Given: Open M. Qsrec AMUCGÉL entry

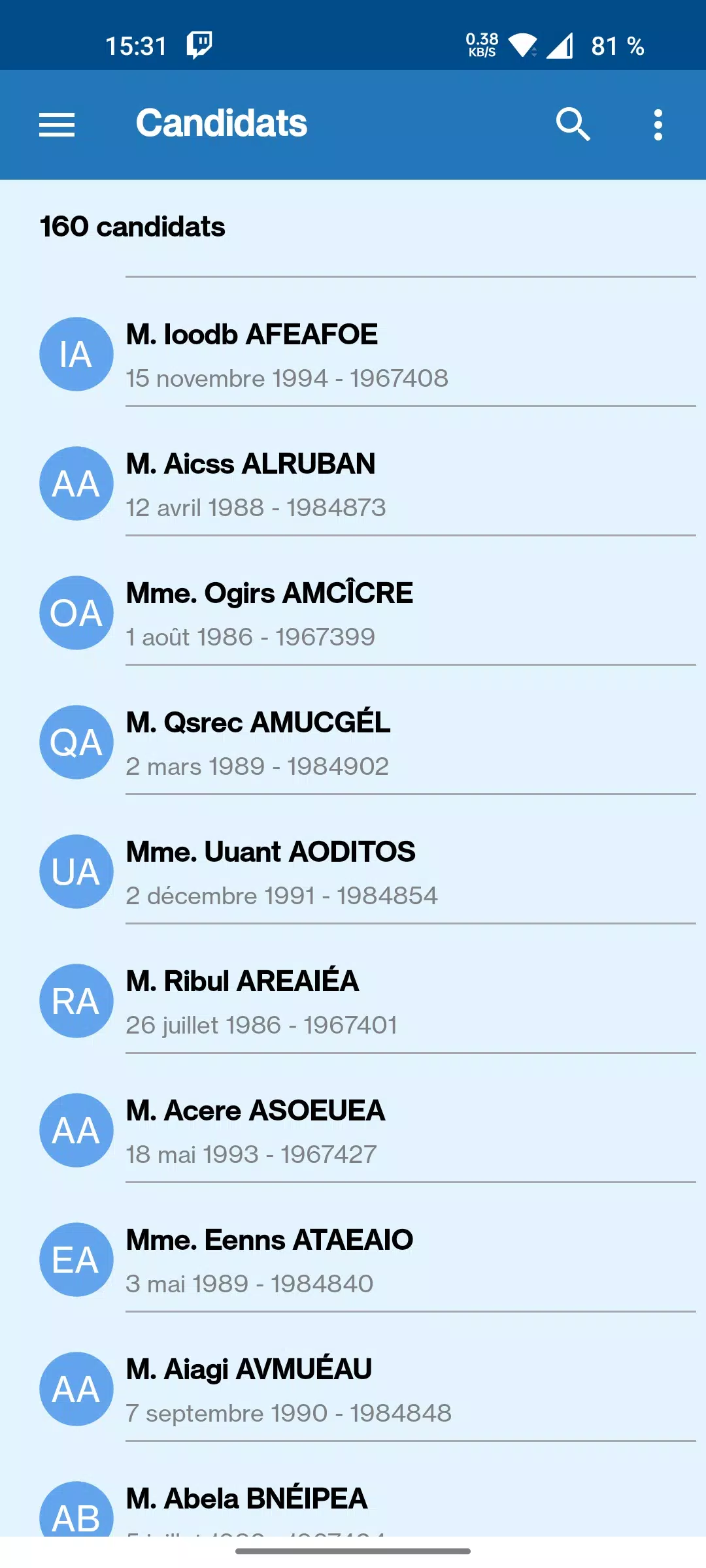Looking at the screenshot, I should pos(353,742).
